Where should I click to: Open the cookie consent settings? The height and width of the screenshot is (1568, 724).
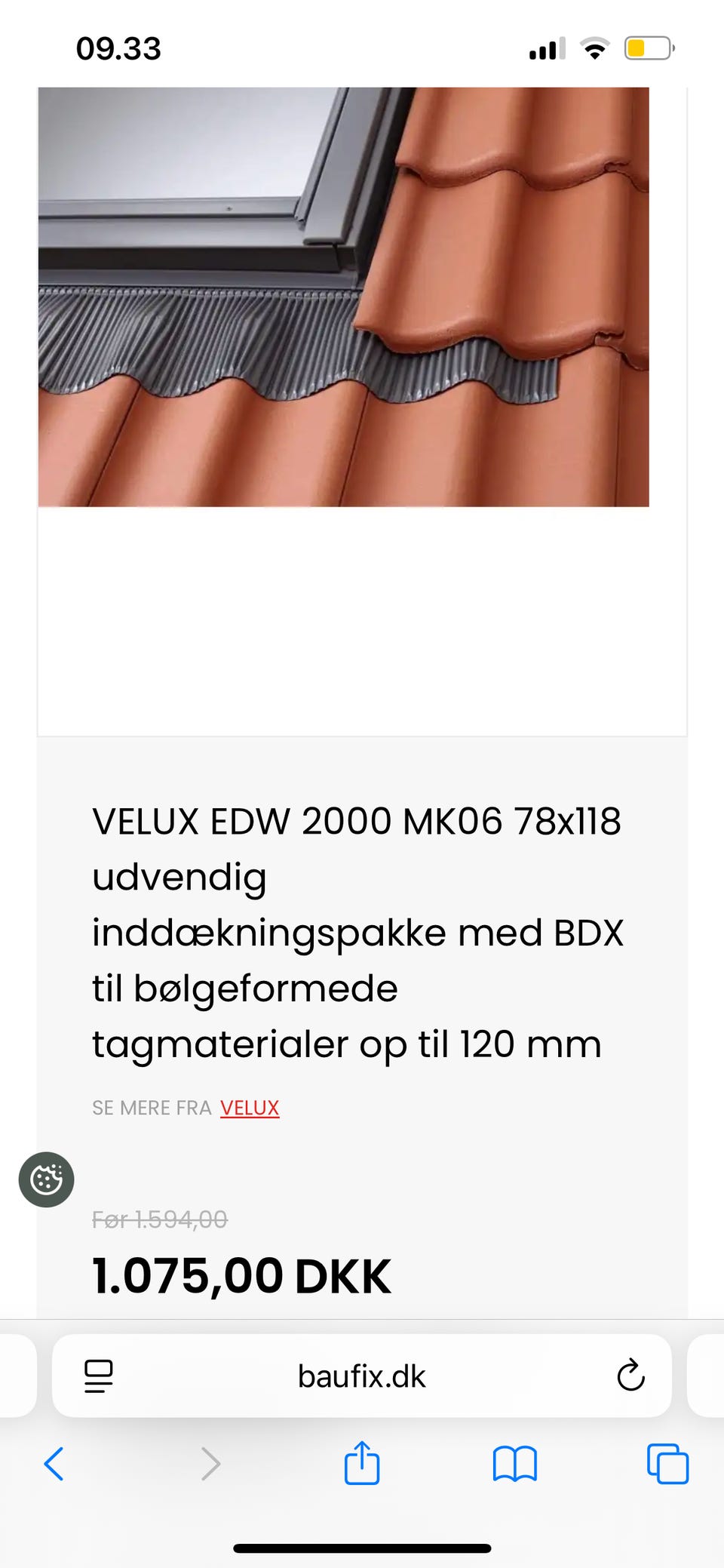[46, 1179]
